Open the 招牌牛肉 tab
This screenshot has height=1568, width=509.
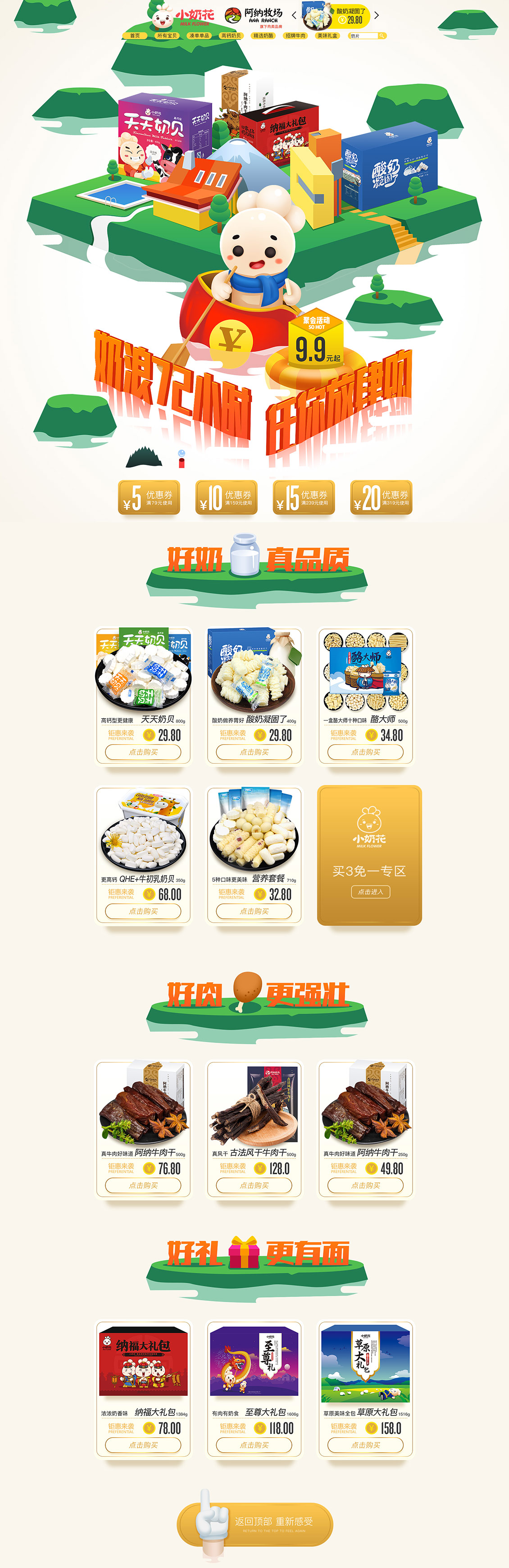click(x=295, y=36)
